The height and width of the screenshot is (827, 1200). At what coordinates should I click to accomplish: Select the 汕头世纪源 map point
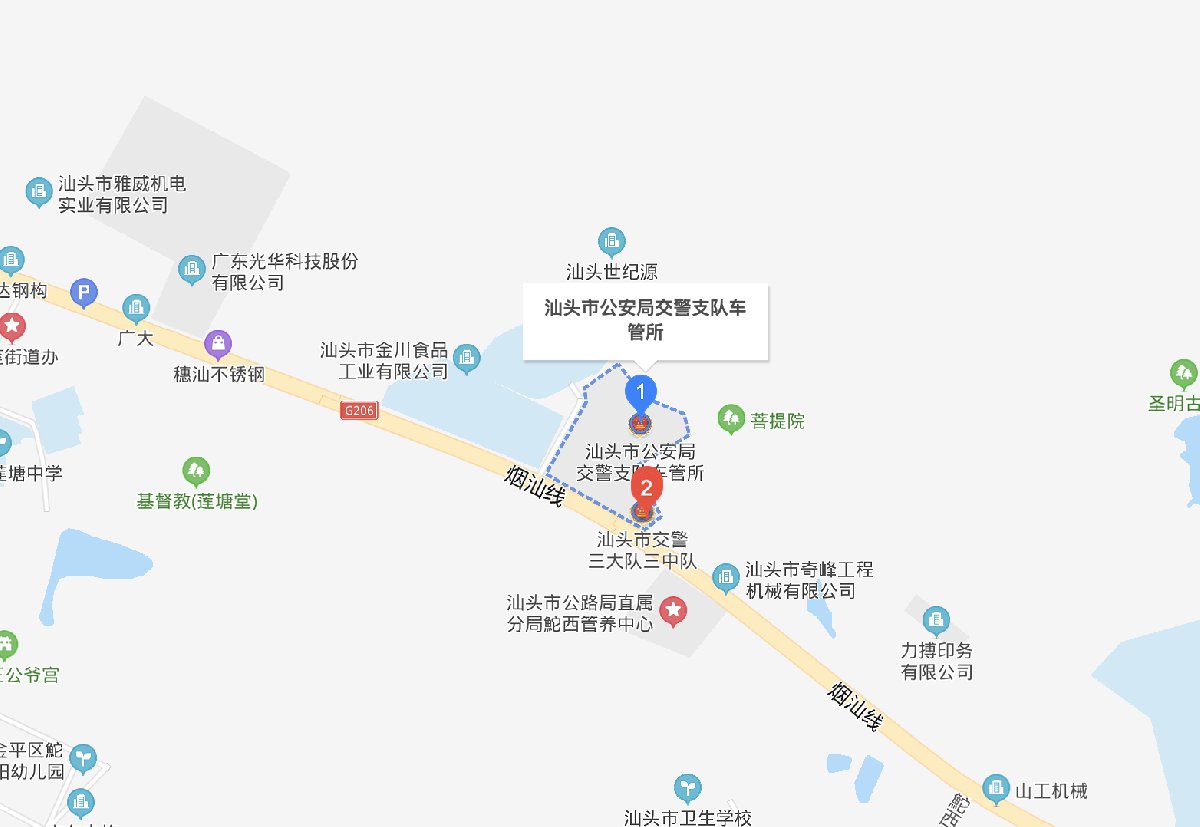(x=611, y=242)
